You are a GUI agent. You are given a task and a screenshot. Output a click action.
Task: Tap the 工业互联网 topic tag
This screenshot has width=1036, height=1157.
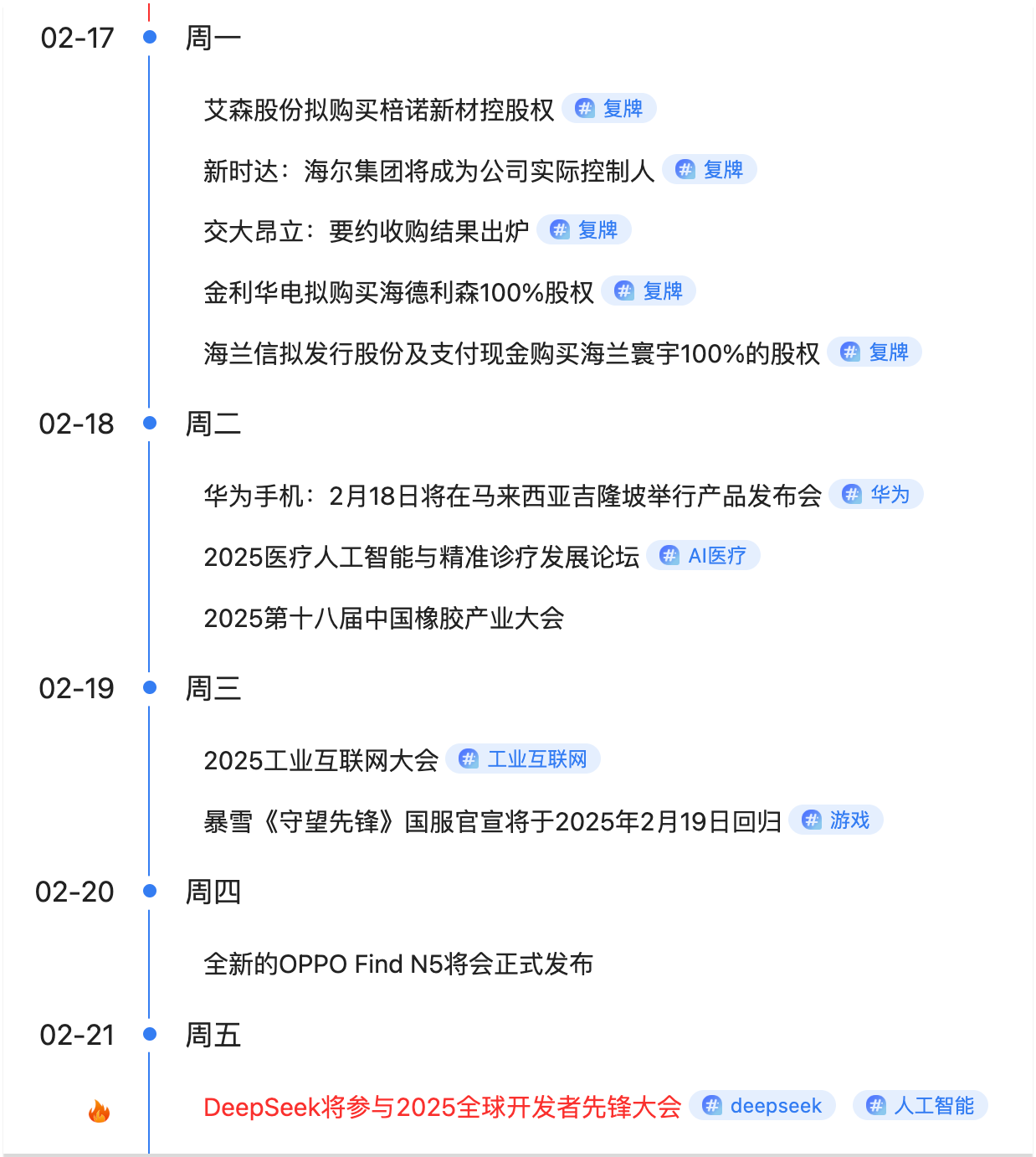coord(523,759)
